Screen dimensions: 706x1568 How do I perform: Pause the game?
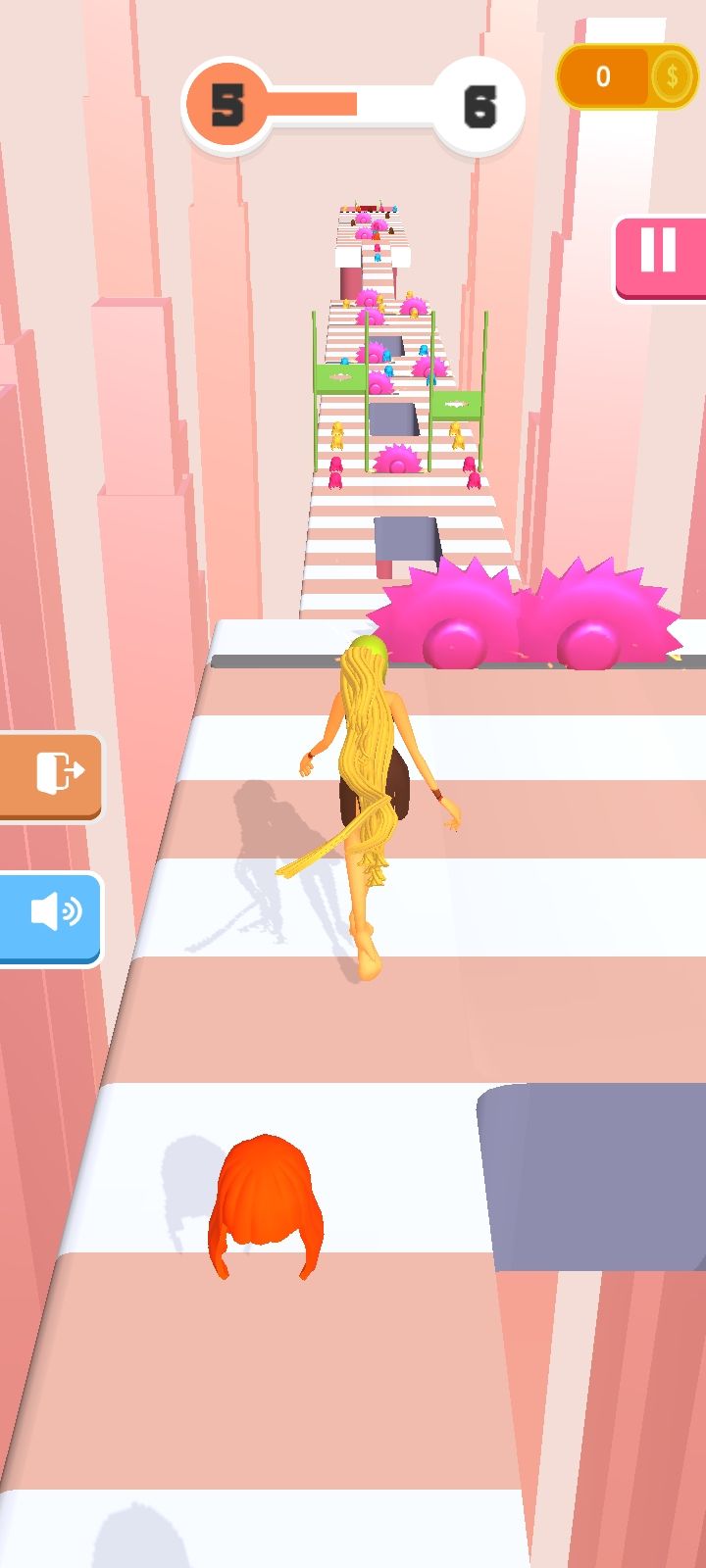tap(660, 257)
